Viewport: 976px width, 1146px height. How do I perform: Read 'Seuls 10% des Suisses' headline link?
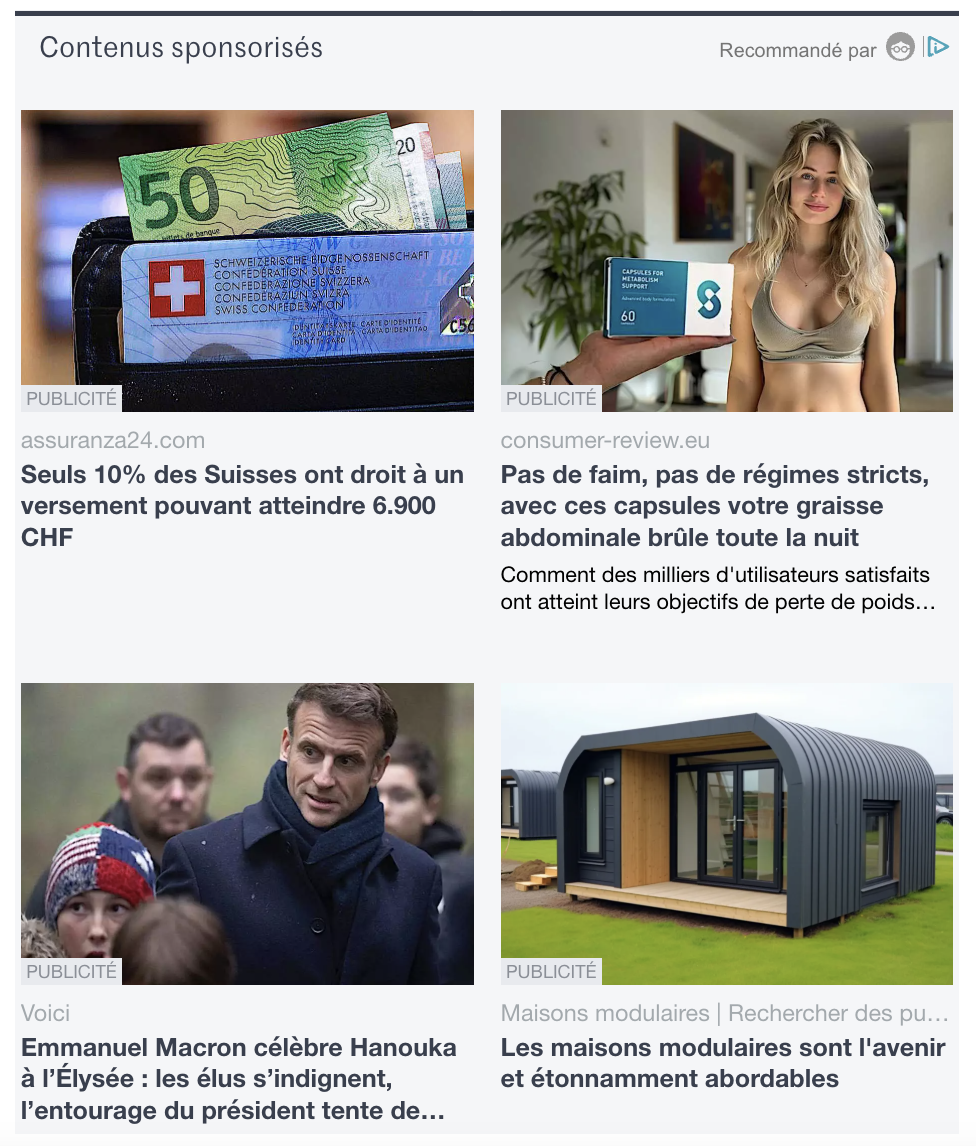pos(242,505)
